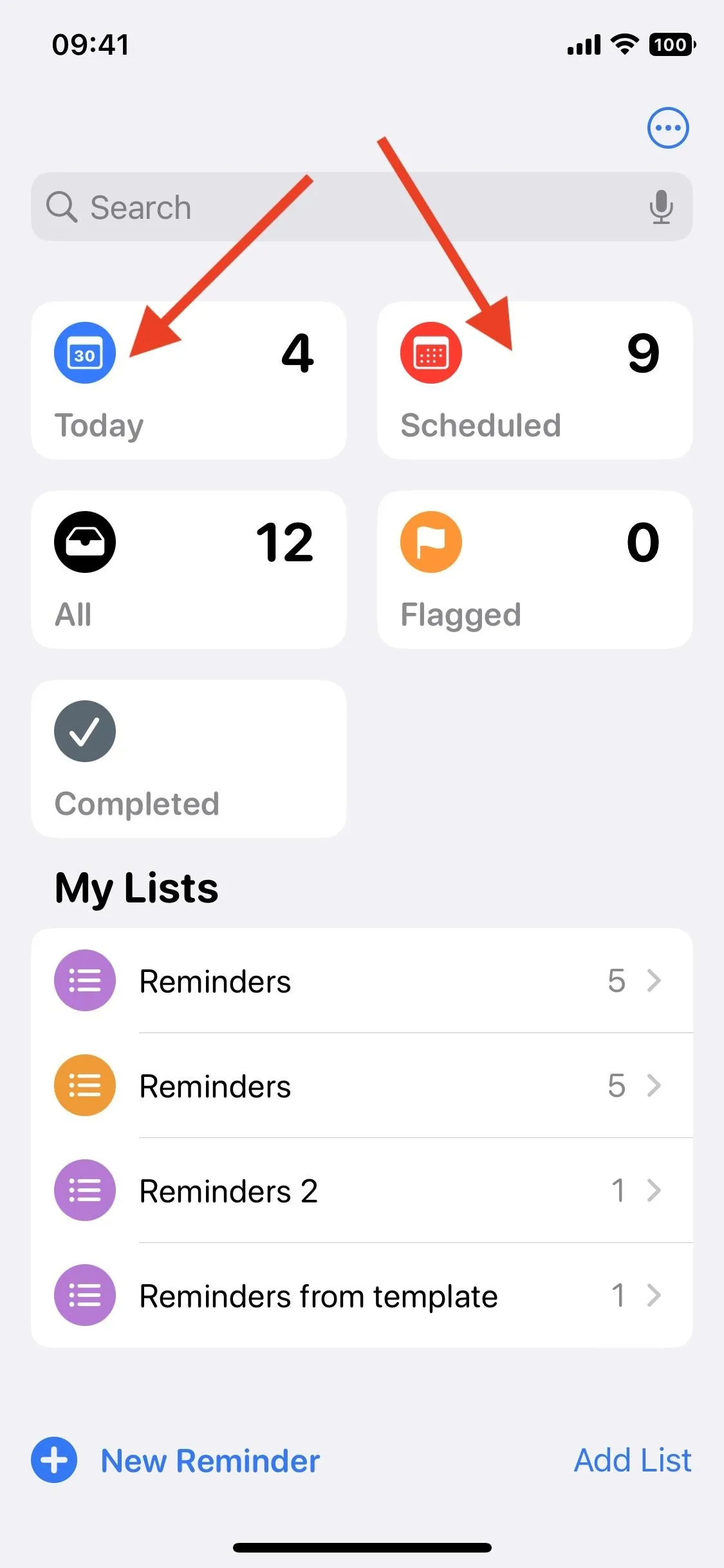Open the Reminders from template list
The image size is (724, 1568).
(x=362, y=1295)
